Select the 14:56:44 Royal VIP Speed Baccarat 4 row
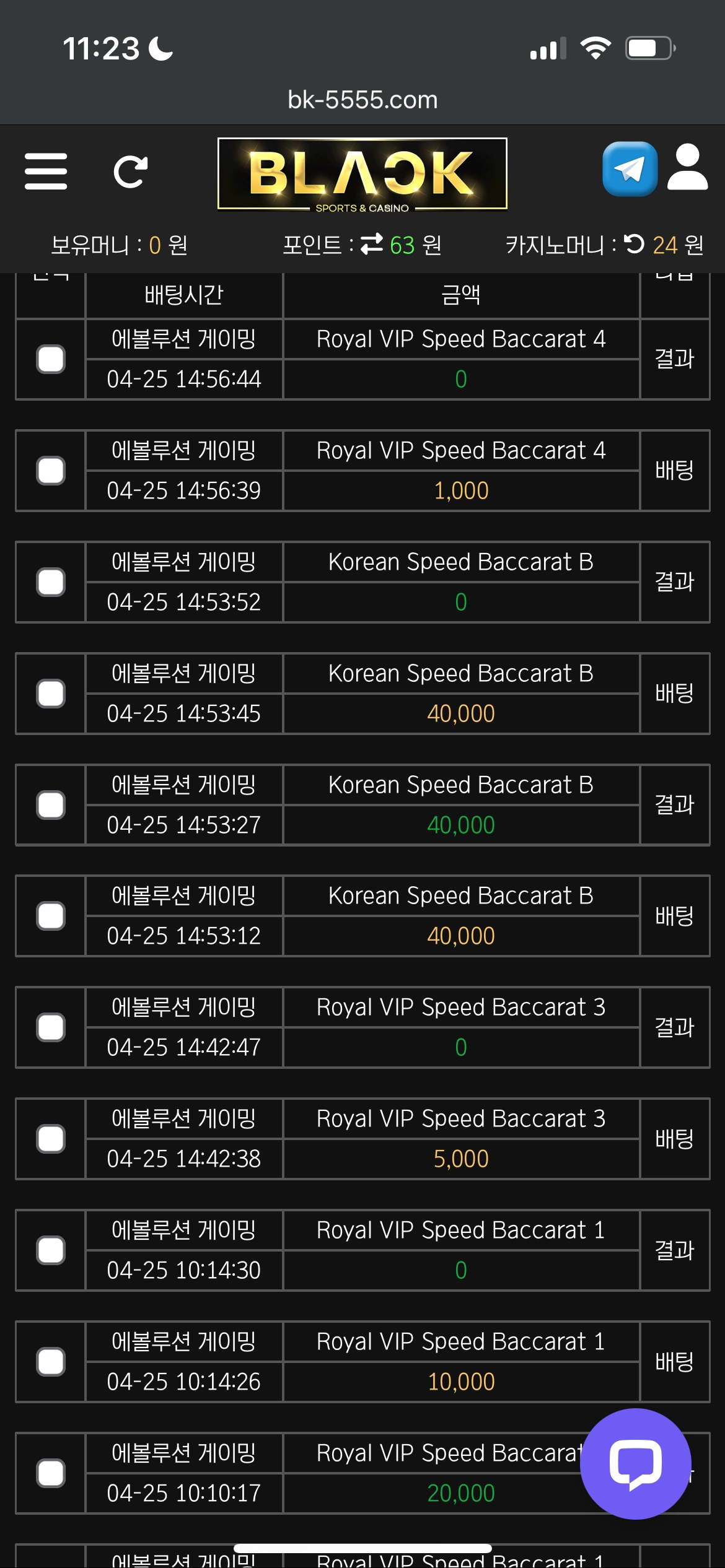 [x=51, y=359]
